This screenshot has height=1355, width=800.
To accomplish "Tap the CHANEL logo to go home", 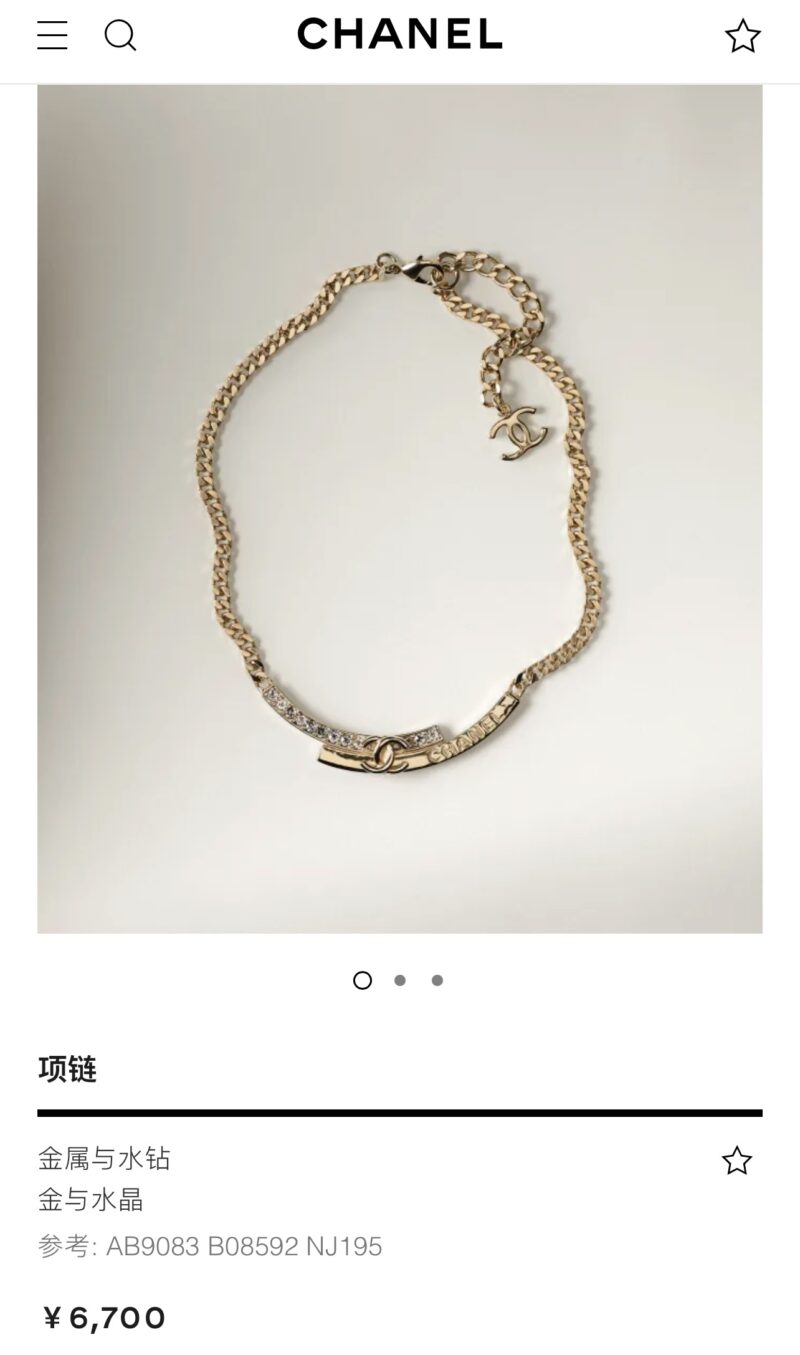I will (400, 35).
